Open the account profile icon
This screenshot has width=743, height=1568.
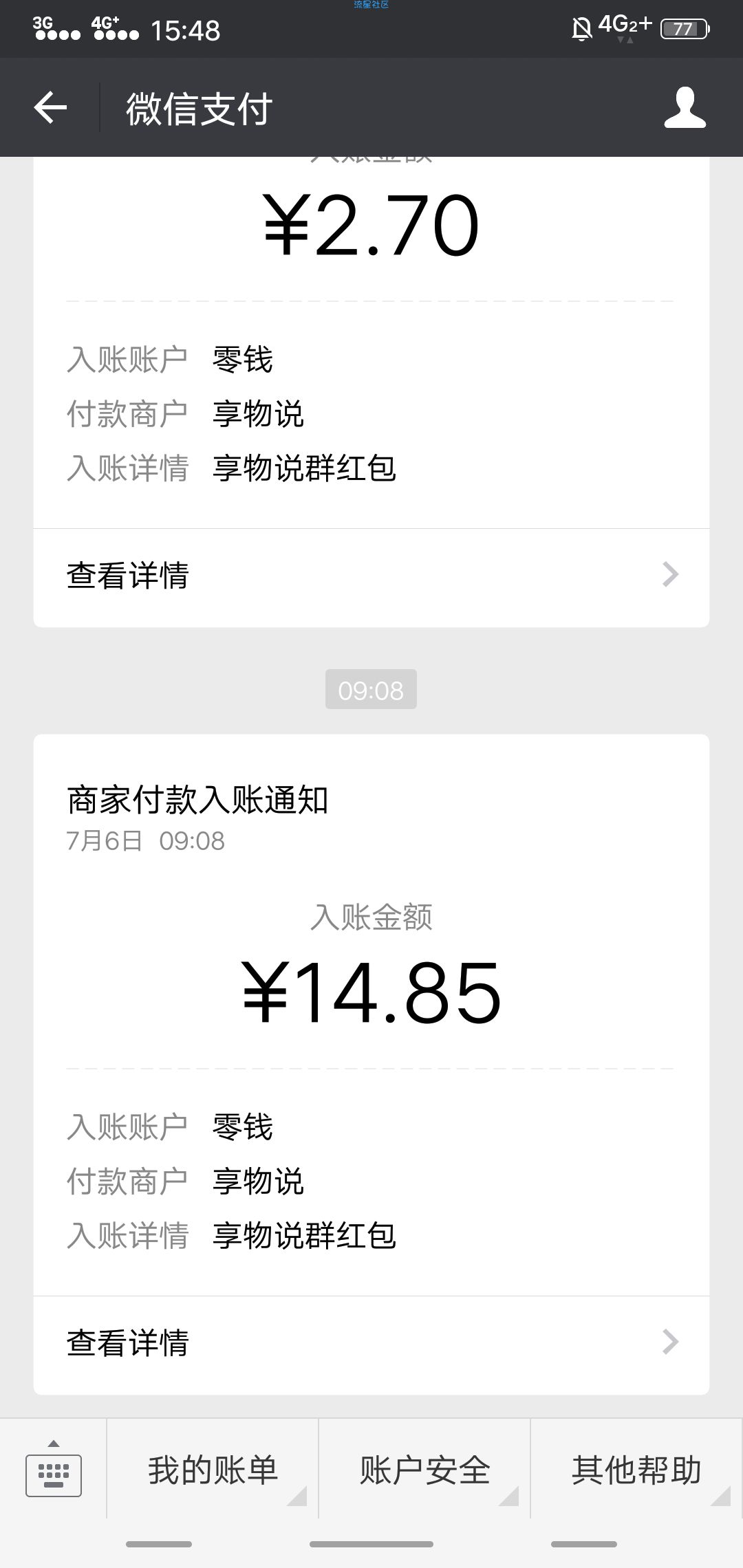click(x=685, y=108)
